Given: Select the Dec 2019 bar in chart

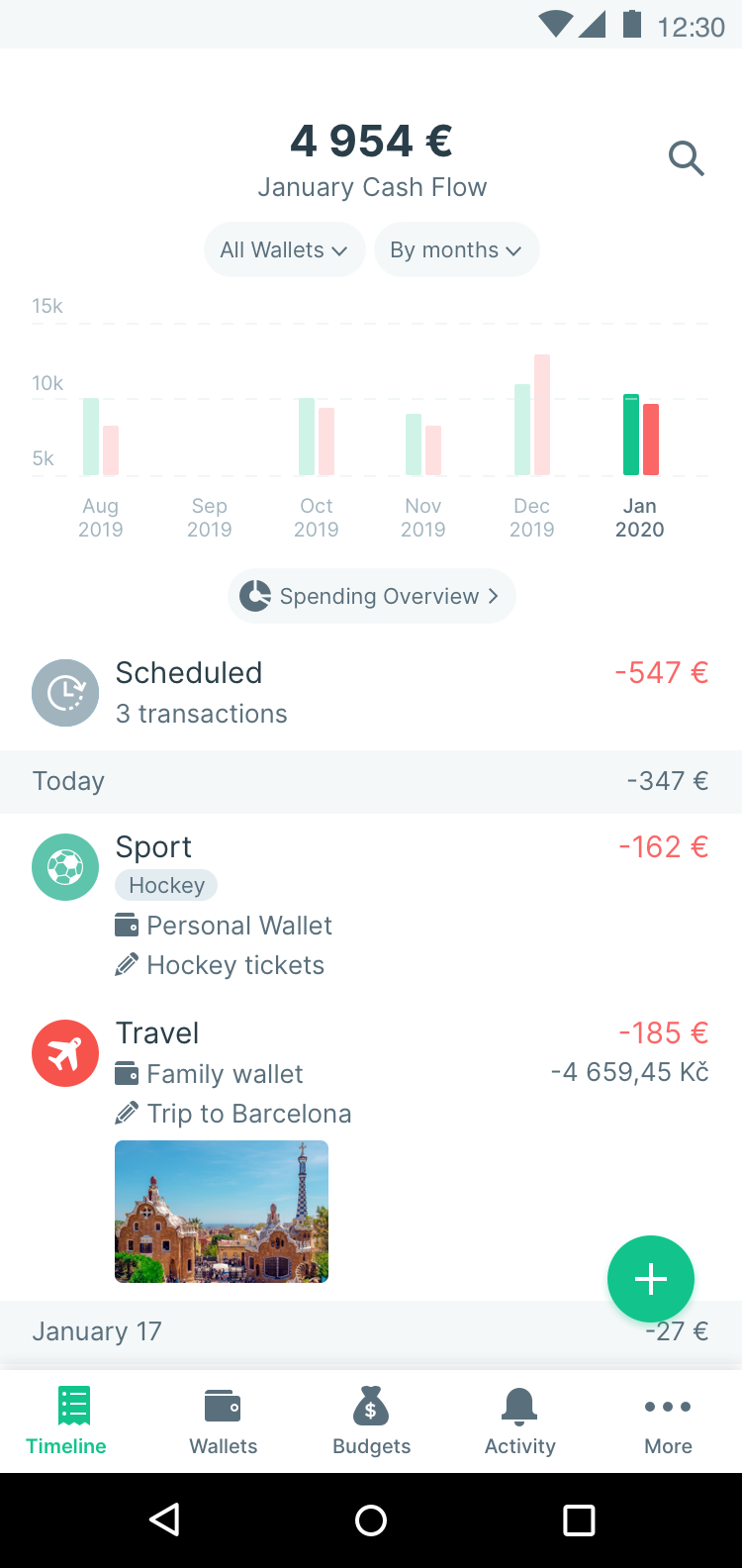Looking at the screenshot, I should click(x=532, y=415).
